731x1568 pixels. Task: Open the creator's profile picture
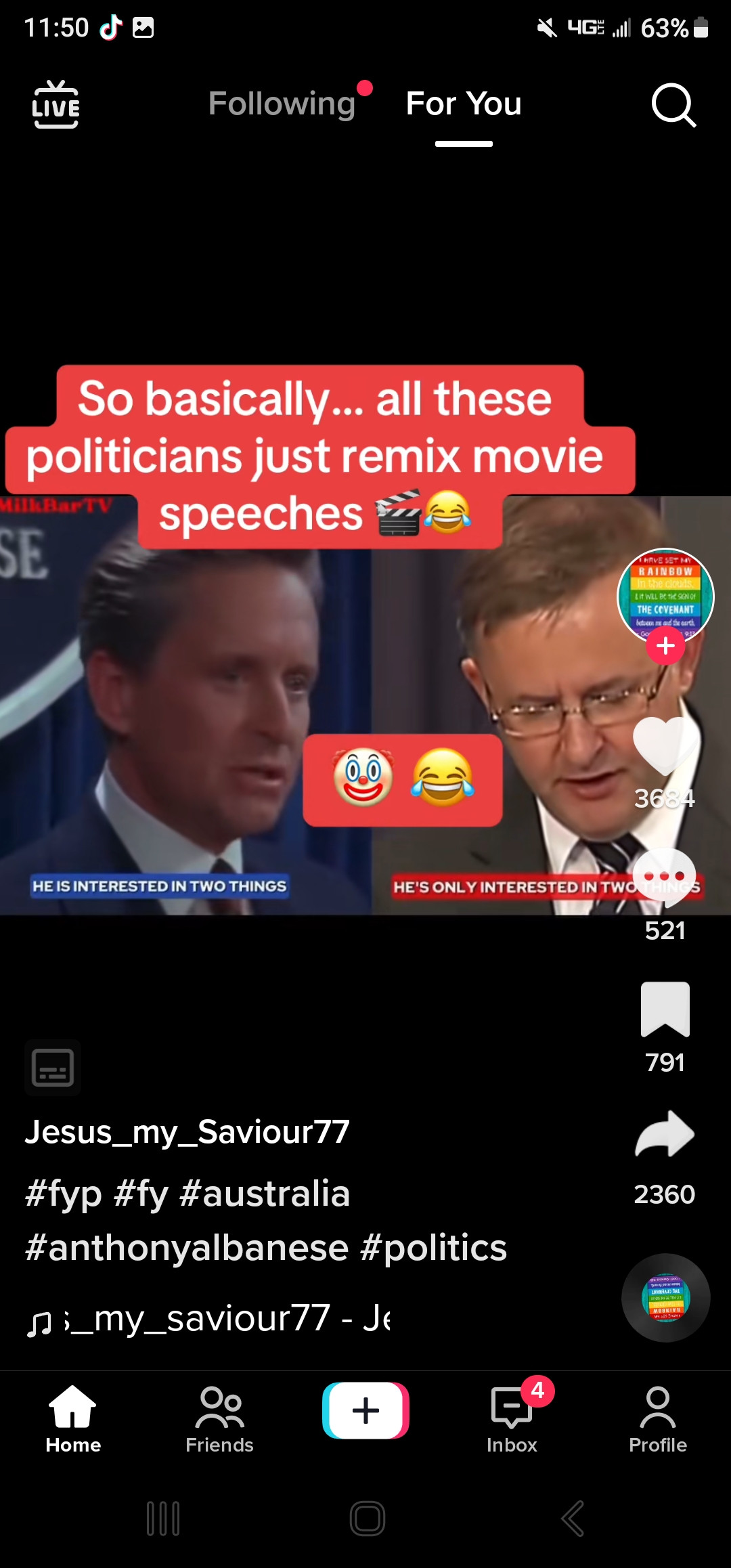click(665, 594)
